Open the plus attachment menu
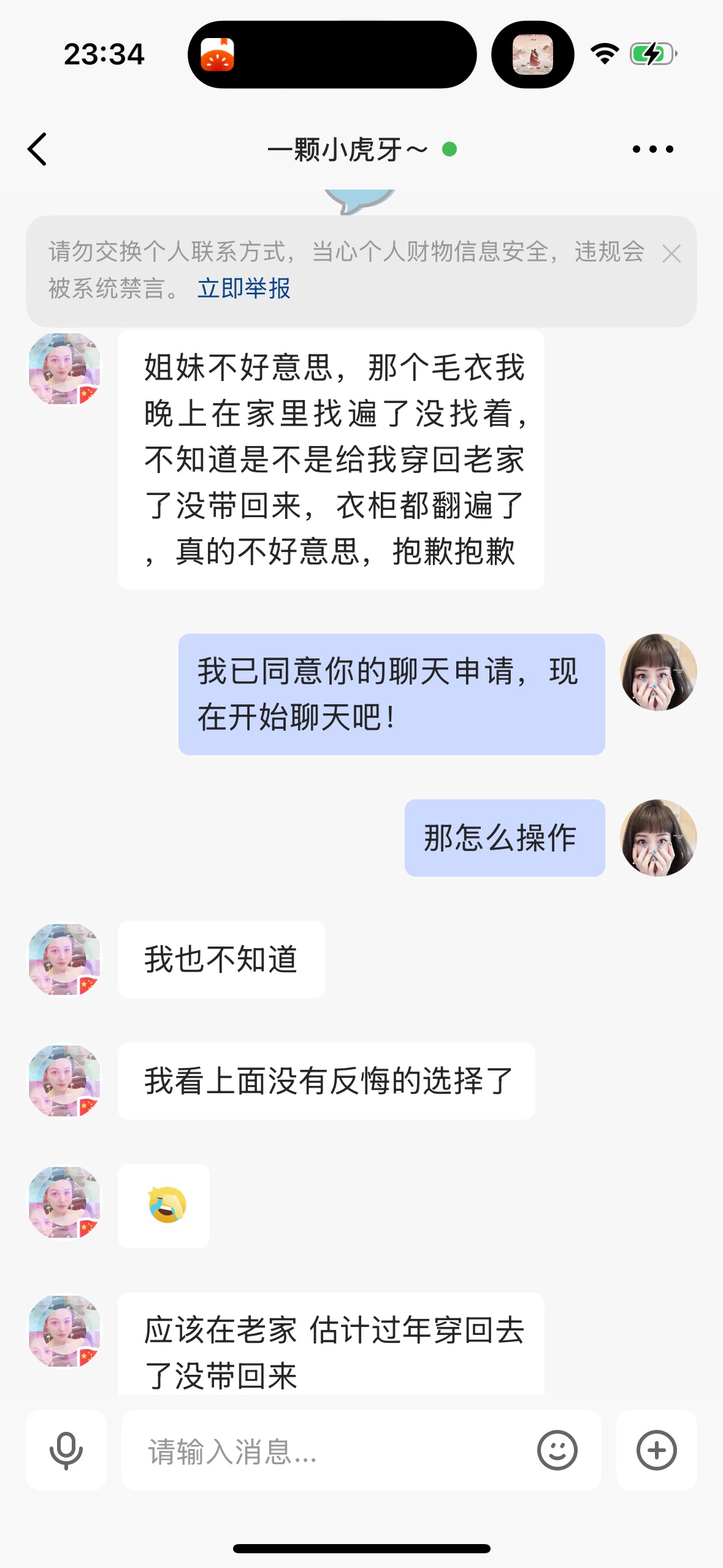 coord(656,1450)
